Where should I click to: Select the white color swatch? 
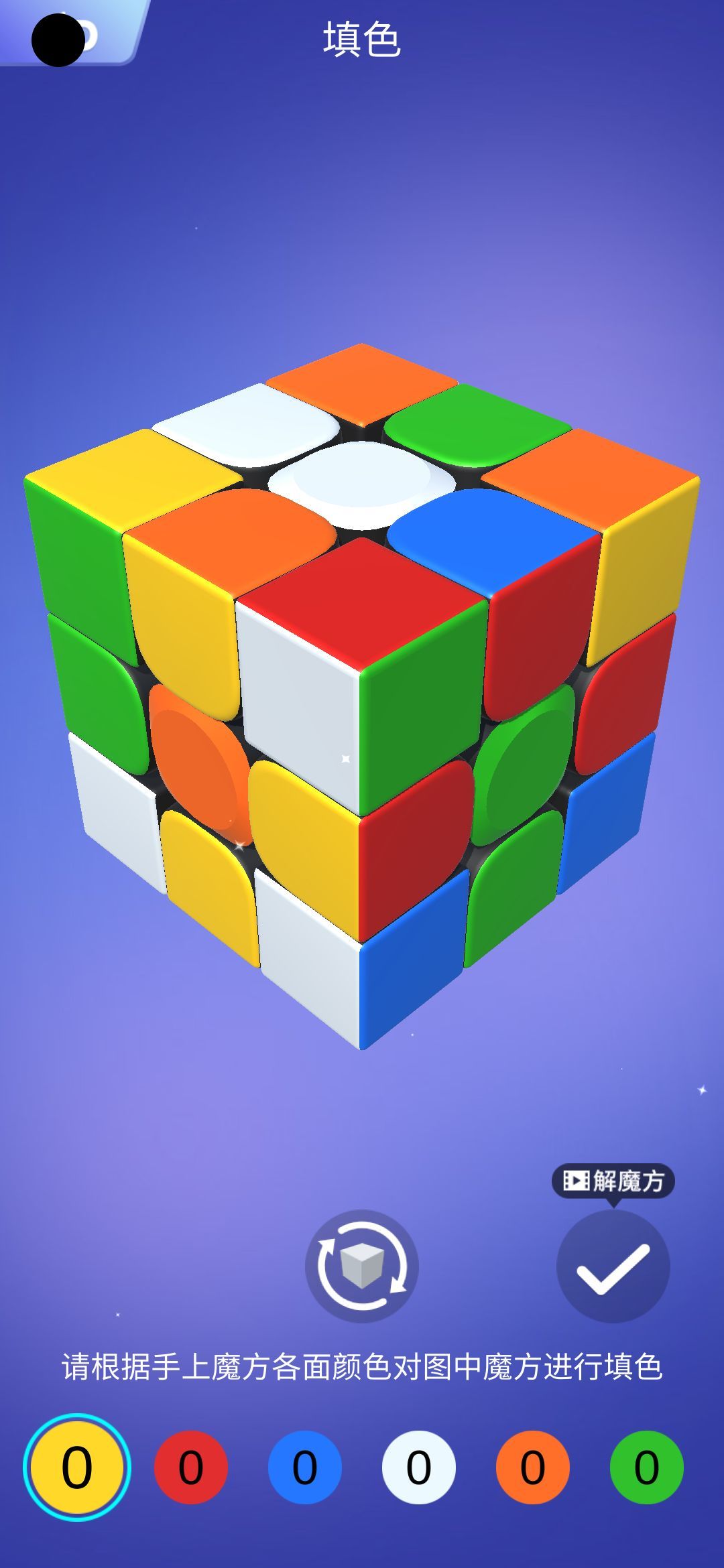419,1467
